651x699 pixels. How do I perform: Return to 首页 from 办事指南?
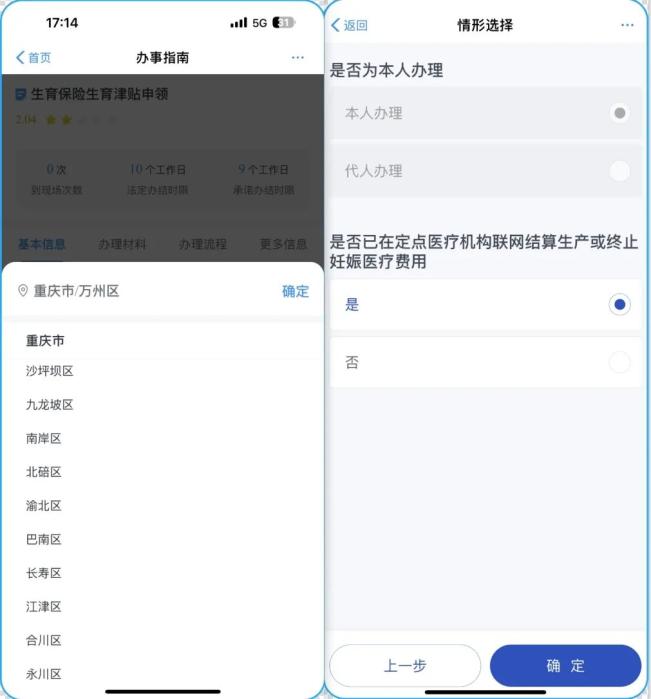pos(33,57)
